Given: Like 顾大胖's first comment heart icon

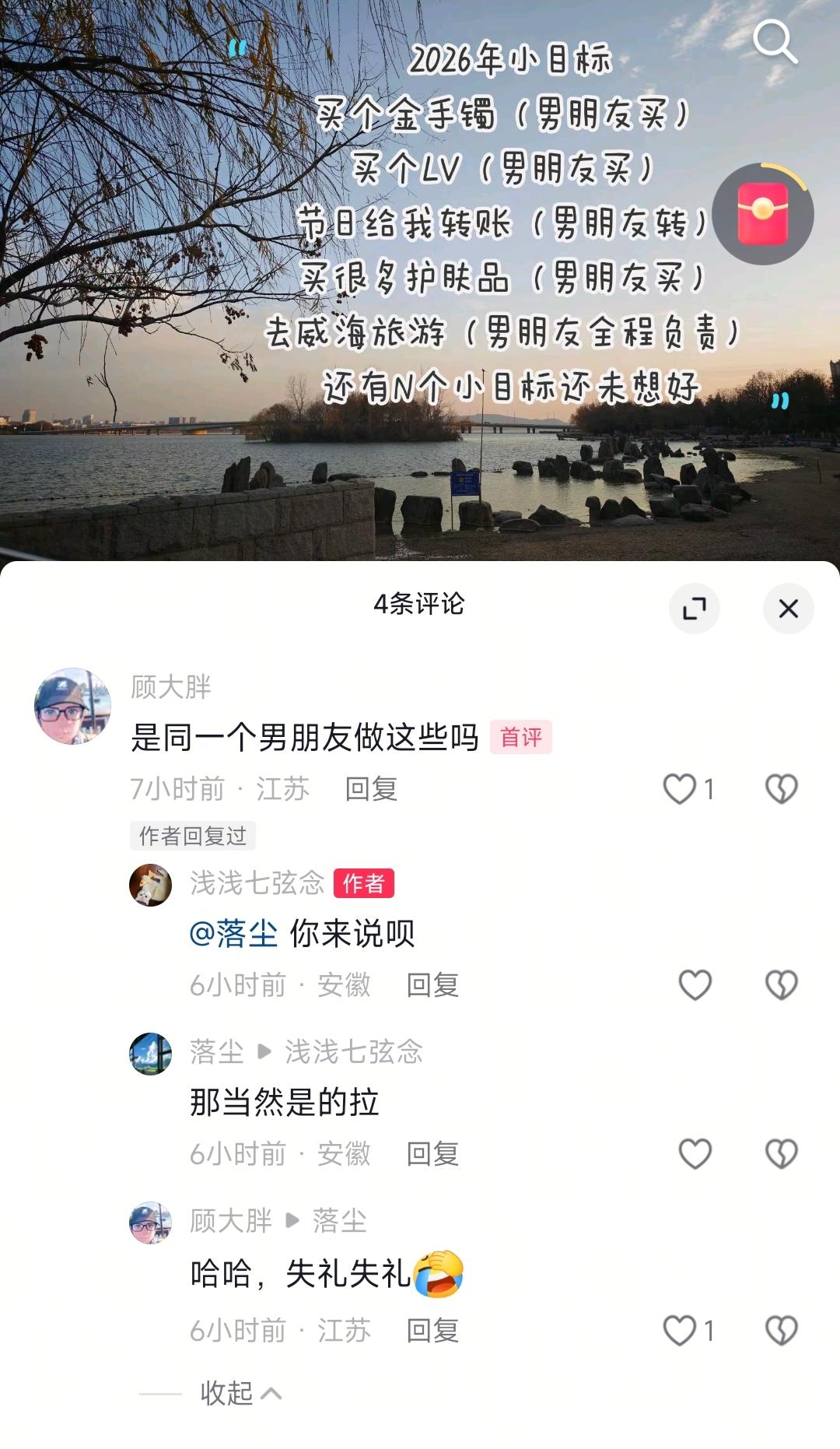Looking at the screenshot, I should pos(681,788).
